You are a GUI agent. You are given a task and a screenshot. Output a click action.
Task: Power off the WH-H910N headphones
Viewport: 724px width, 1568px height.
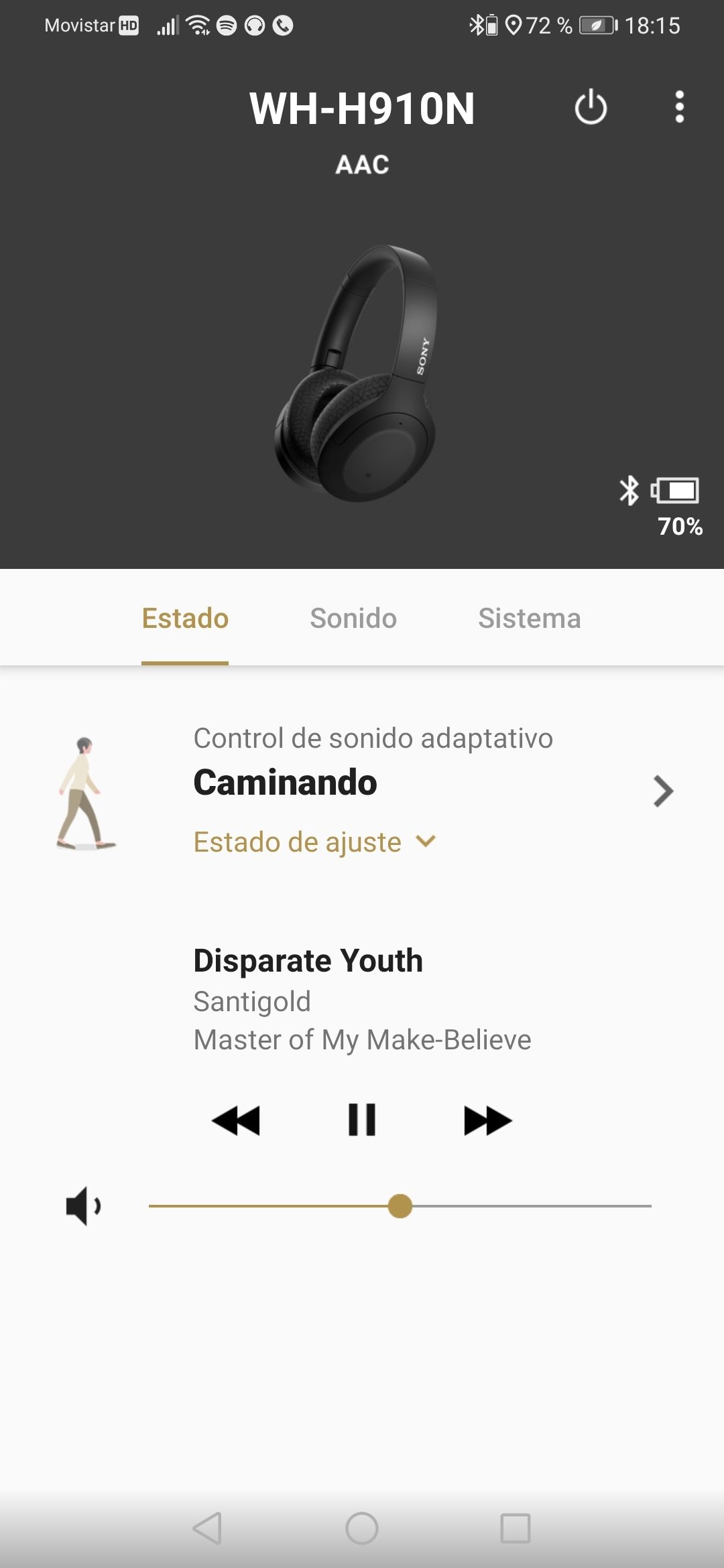point(591,107)
